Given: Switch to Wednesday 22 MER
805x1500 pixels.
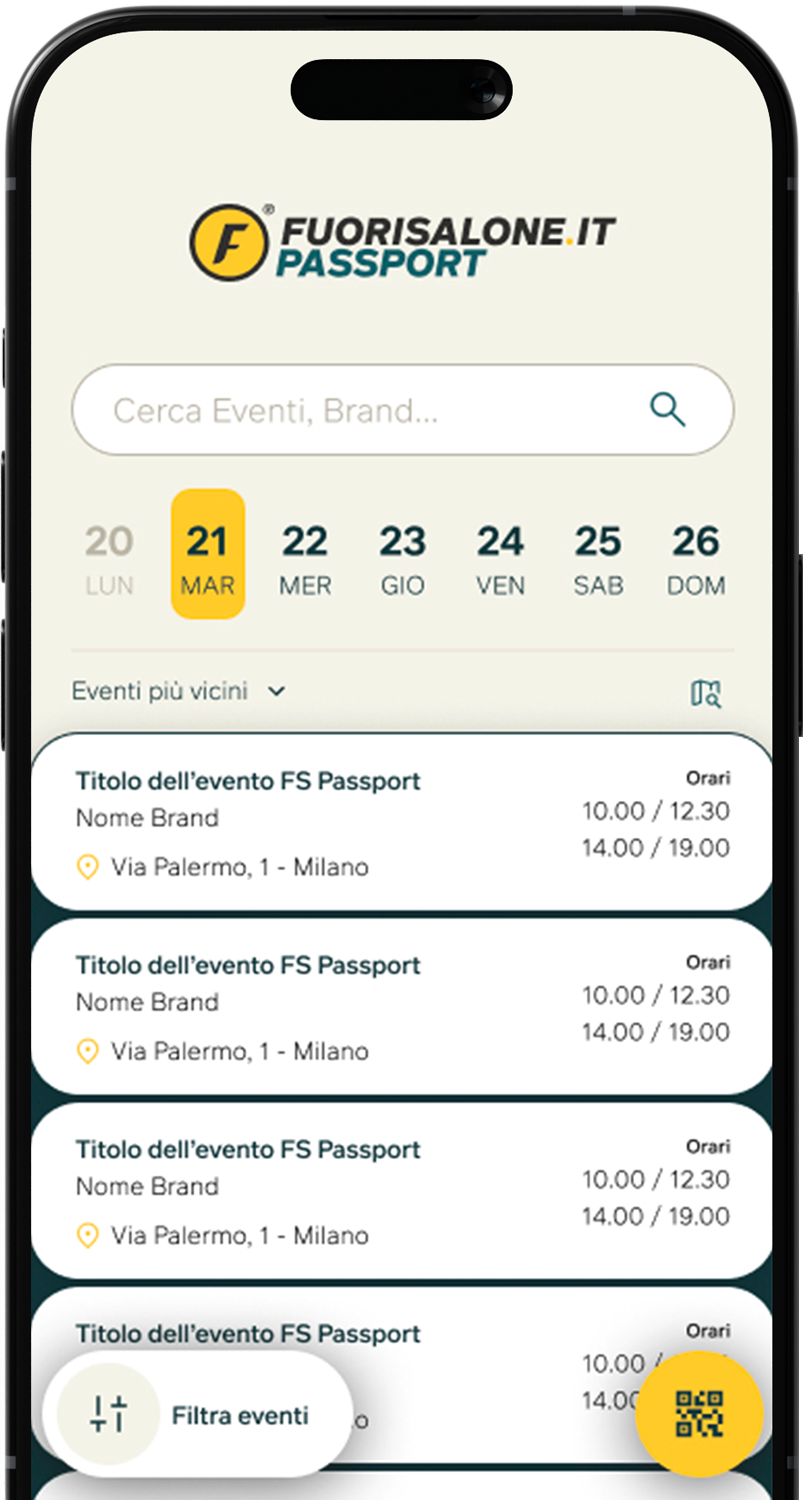Looking at the screenshot, I should click(x=305, y=558).
